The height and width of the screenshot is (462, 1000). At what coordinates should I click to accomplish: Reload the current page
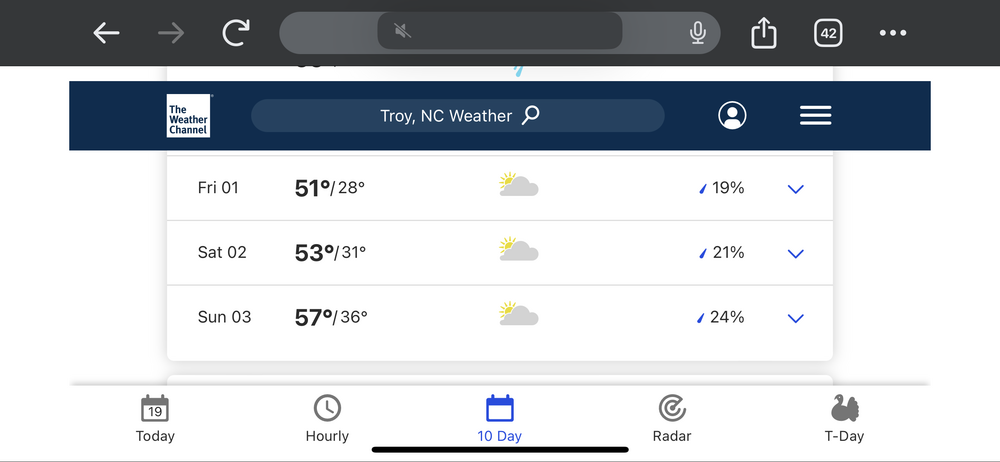click(x=236, y=33)
